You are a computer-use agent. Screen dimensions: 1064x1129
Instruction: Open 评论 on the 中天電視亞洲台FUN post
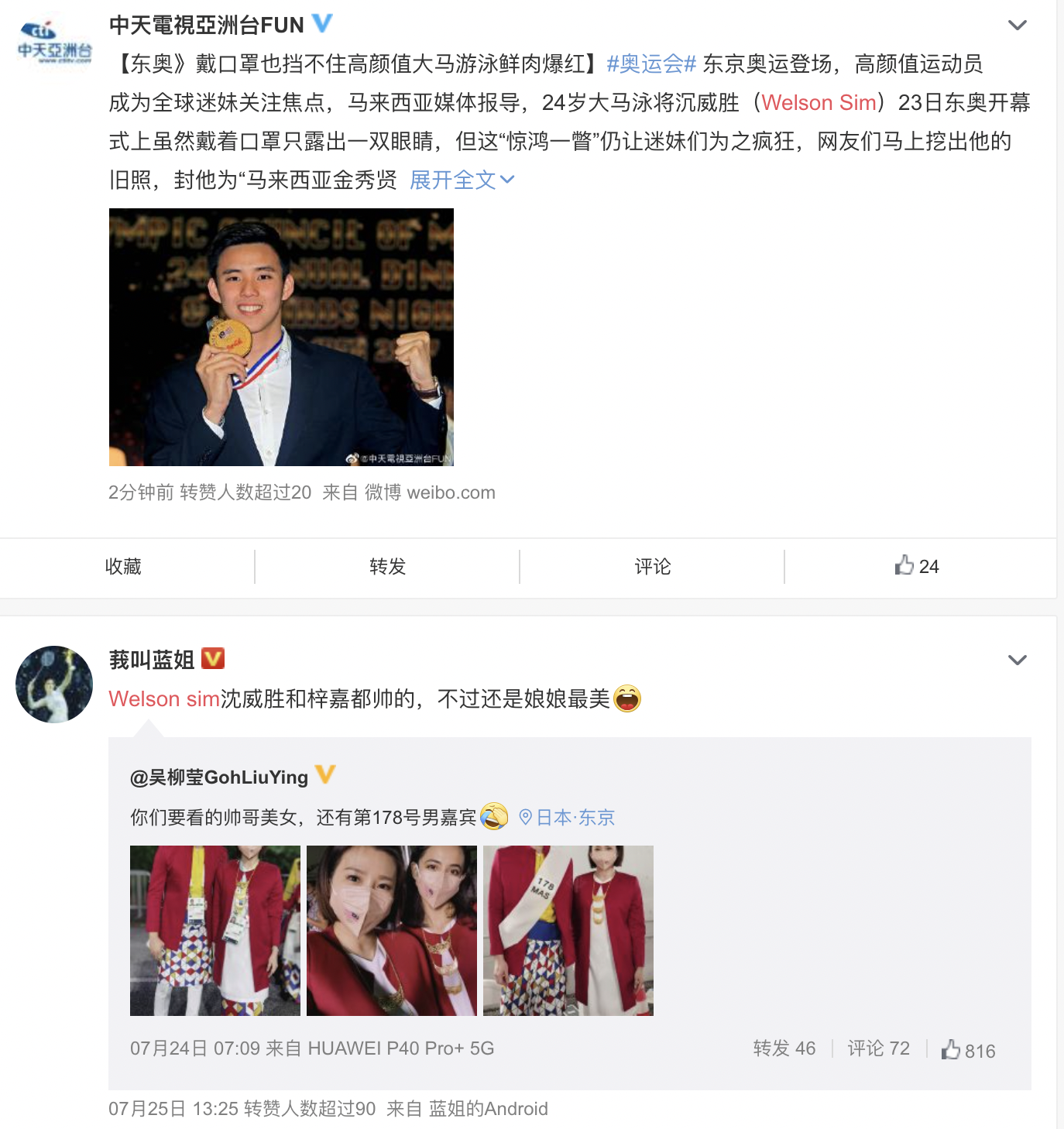pyautogui.click(x=652, y=567)
